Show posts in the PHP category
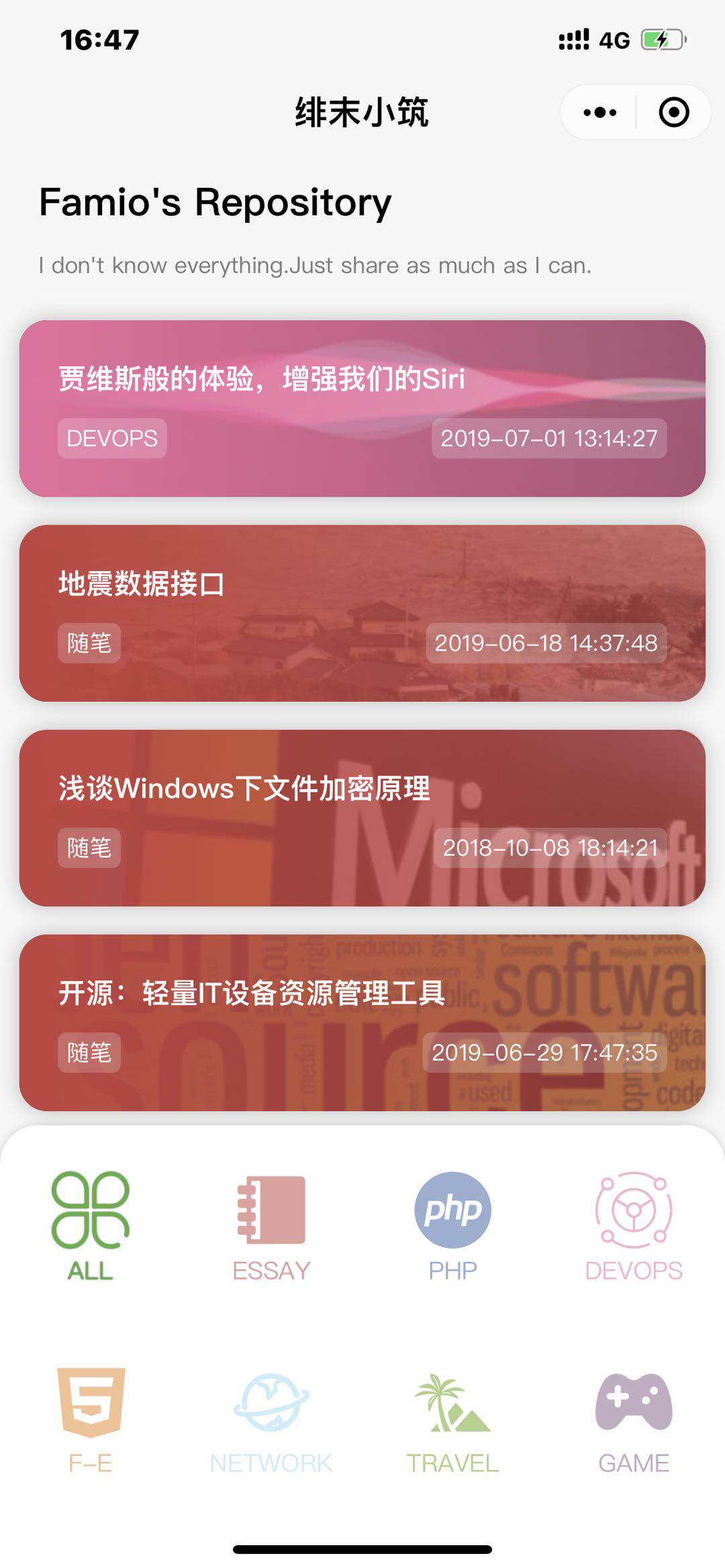The height and width of the screenshot is (1568, 725). pyautogui.click(x=452, y=1225)
